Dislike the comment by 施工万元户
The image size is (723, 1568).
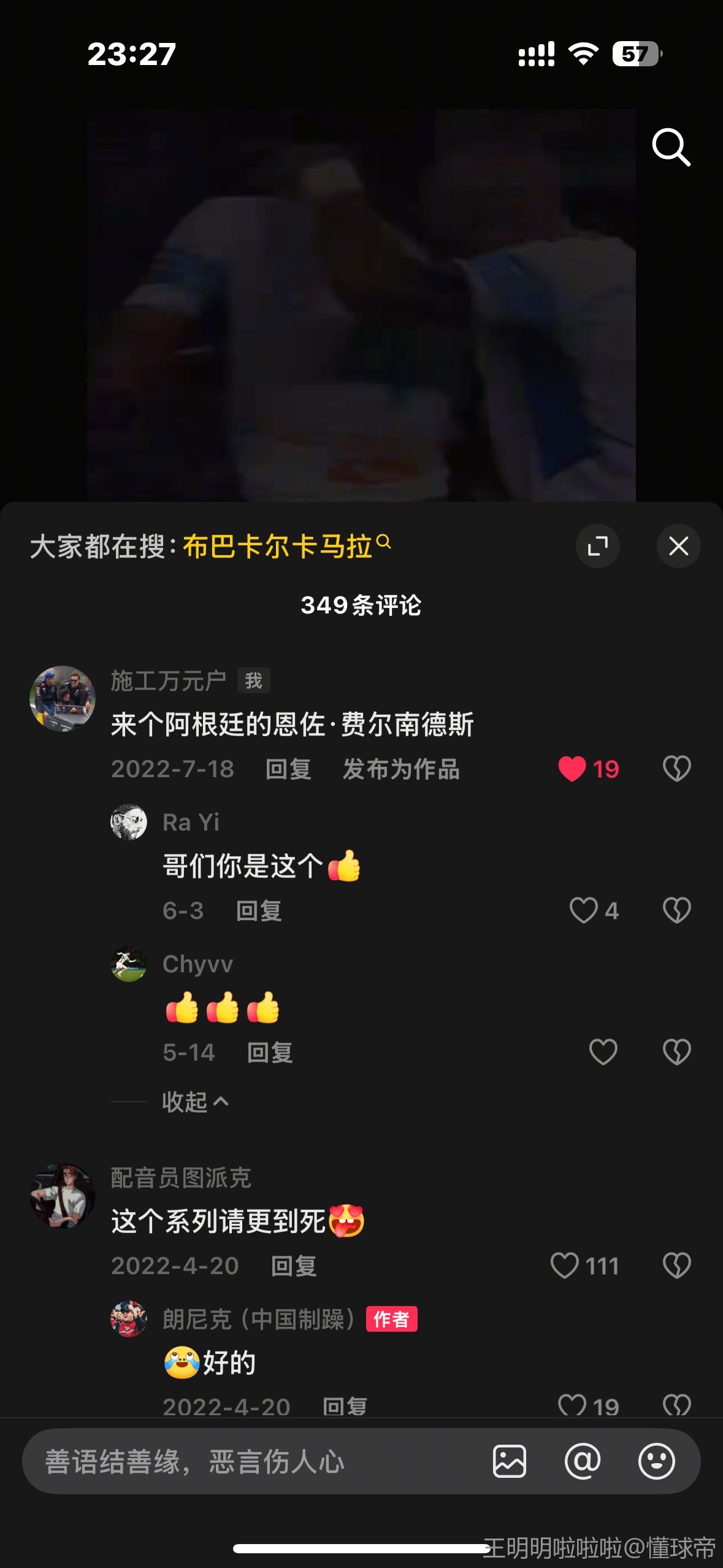click(676, 769)
